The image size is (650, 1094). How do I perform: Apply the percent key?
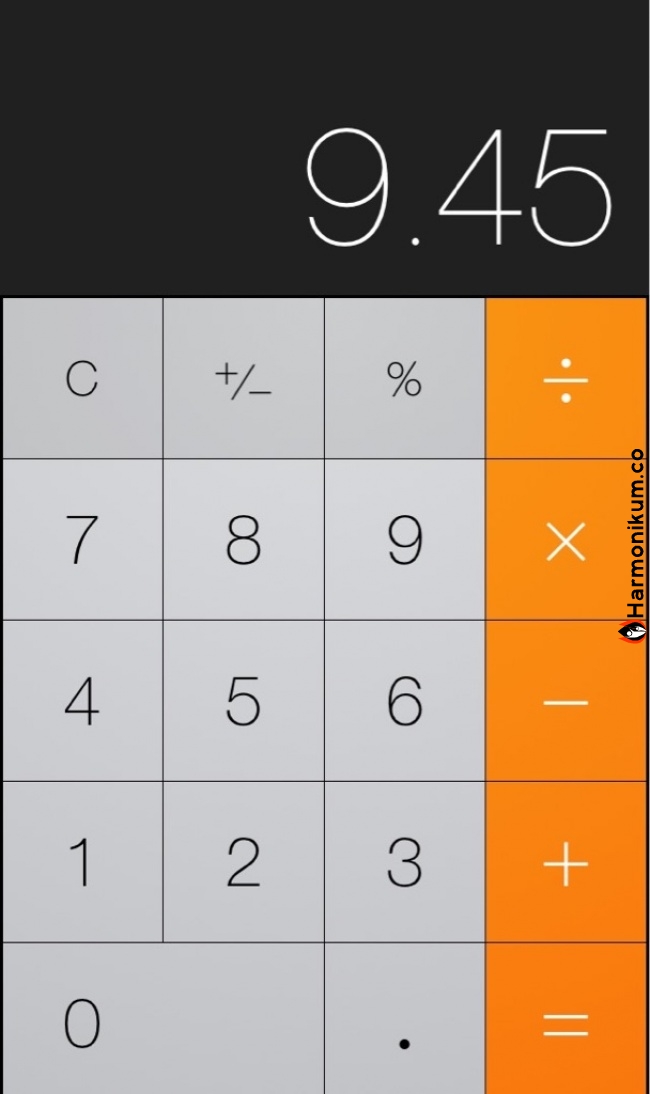[405, 378]
